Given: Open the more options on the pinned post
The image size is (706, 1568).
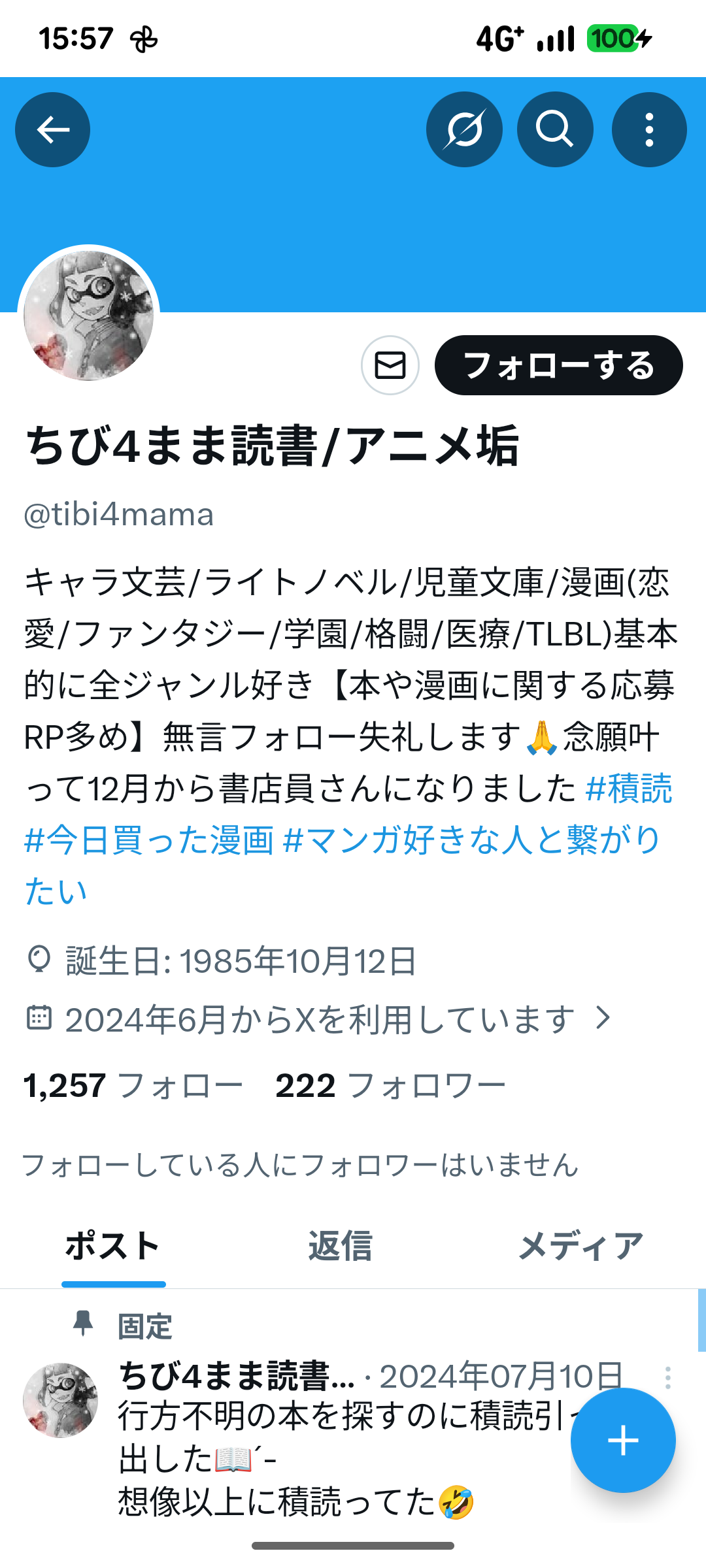Looking at the screenshot, I should point(667,1377).
